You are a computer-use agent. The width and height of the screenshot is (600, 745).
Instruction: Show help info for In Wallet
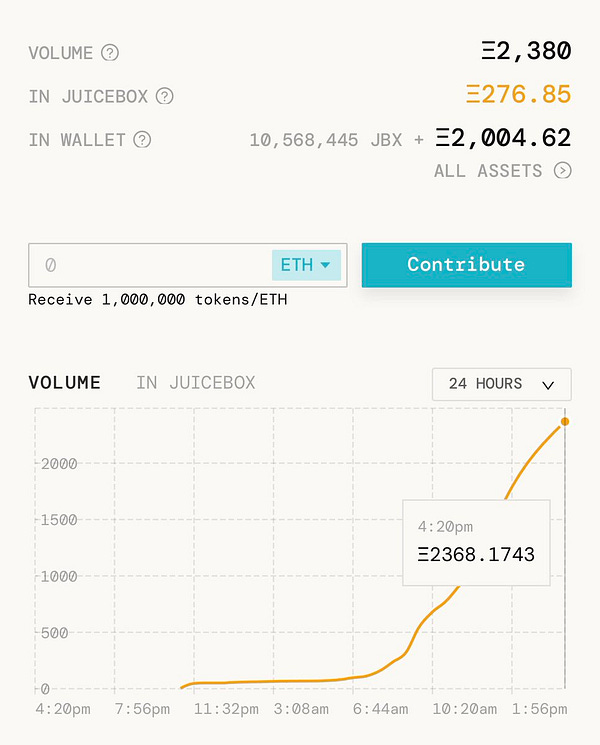[x=142, y=140]
